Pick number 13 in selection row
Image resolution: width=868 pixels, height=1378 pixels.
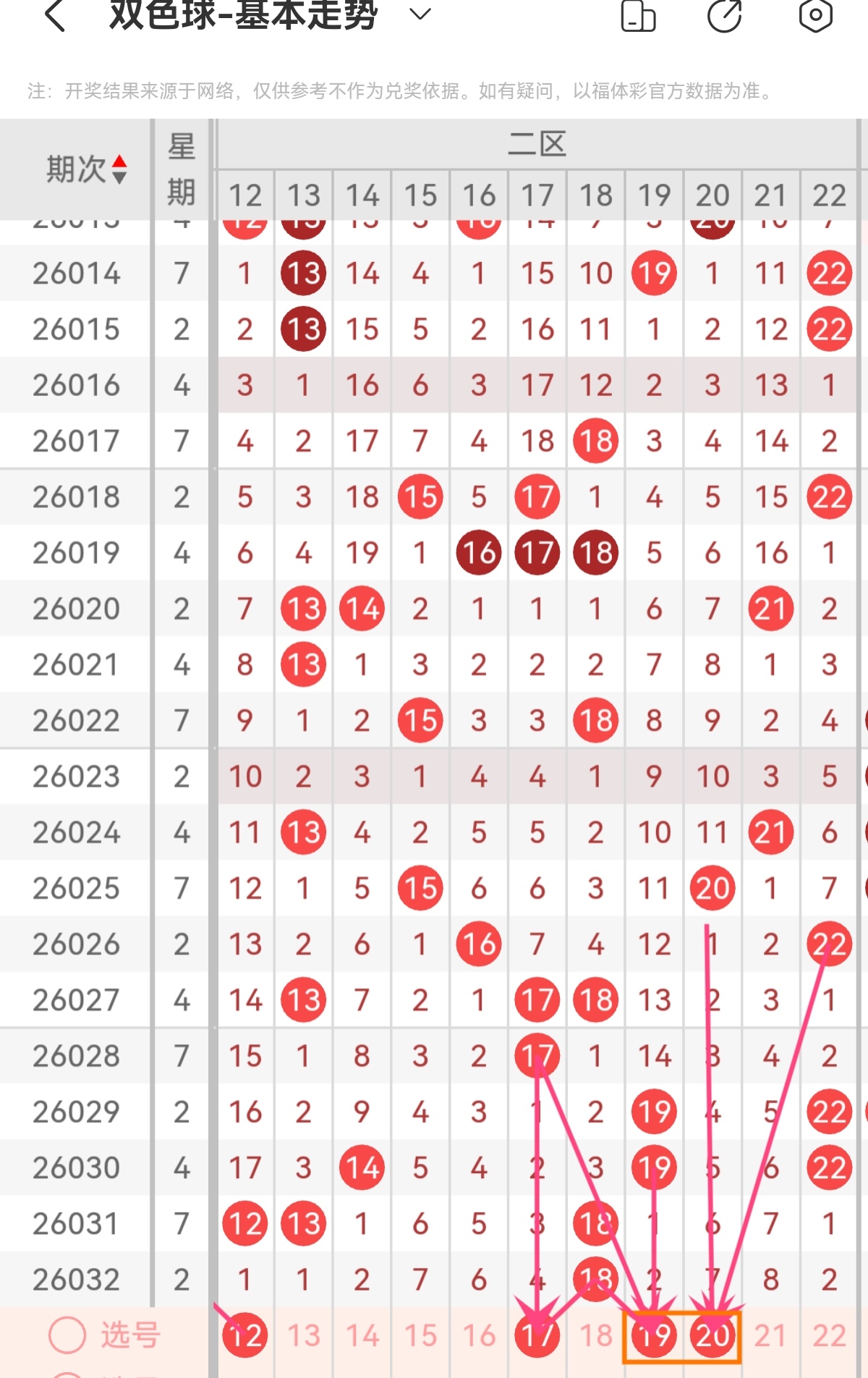304,1335
